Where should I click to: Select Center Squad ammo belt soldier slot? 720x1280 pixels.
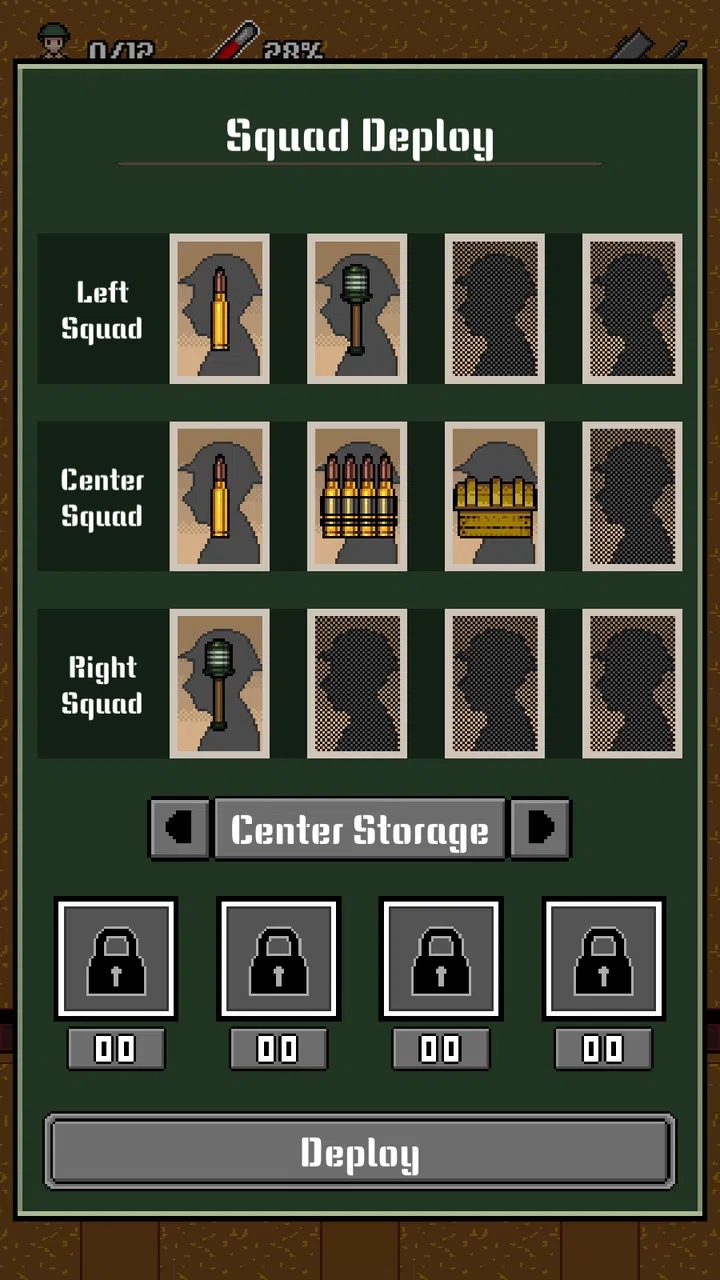[x=357, y=496]
